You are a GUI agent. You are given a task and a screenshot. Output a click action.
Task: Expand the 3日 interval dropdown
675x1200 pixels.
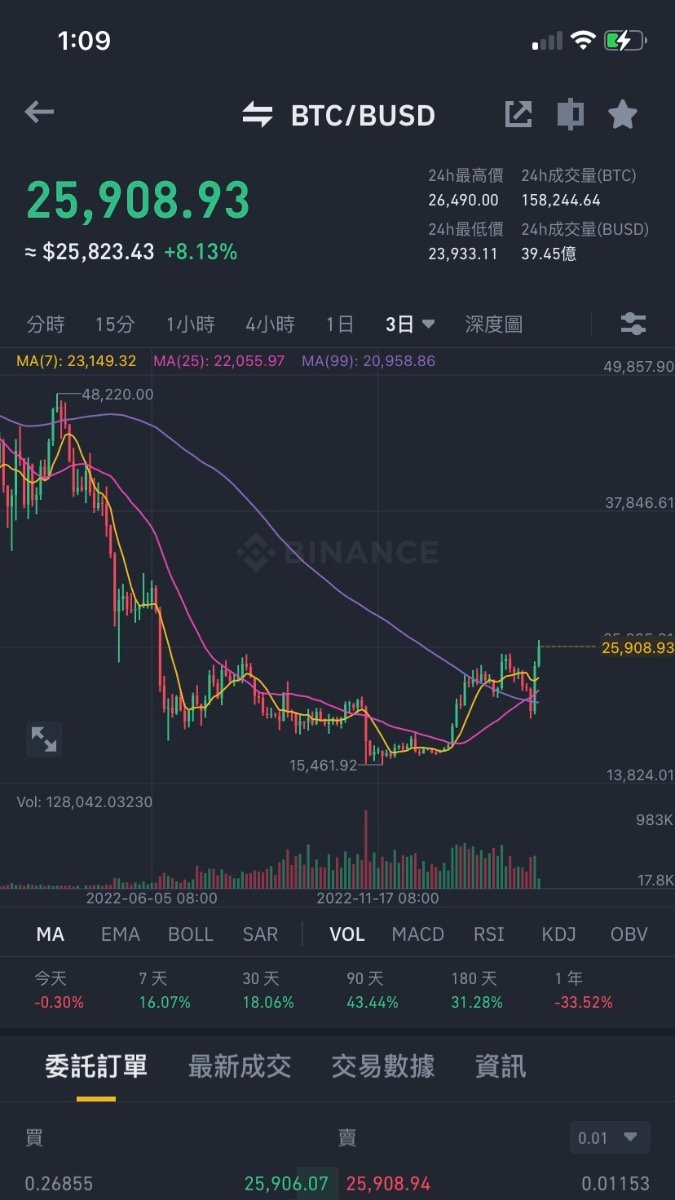410,324
